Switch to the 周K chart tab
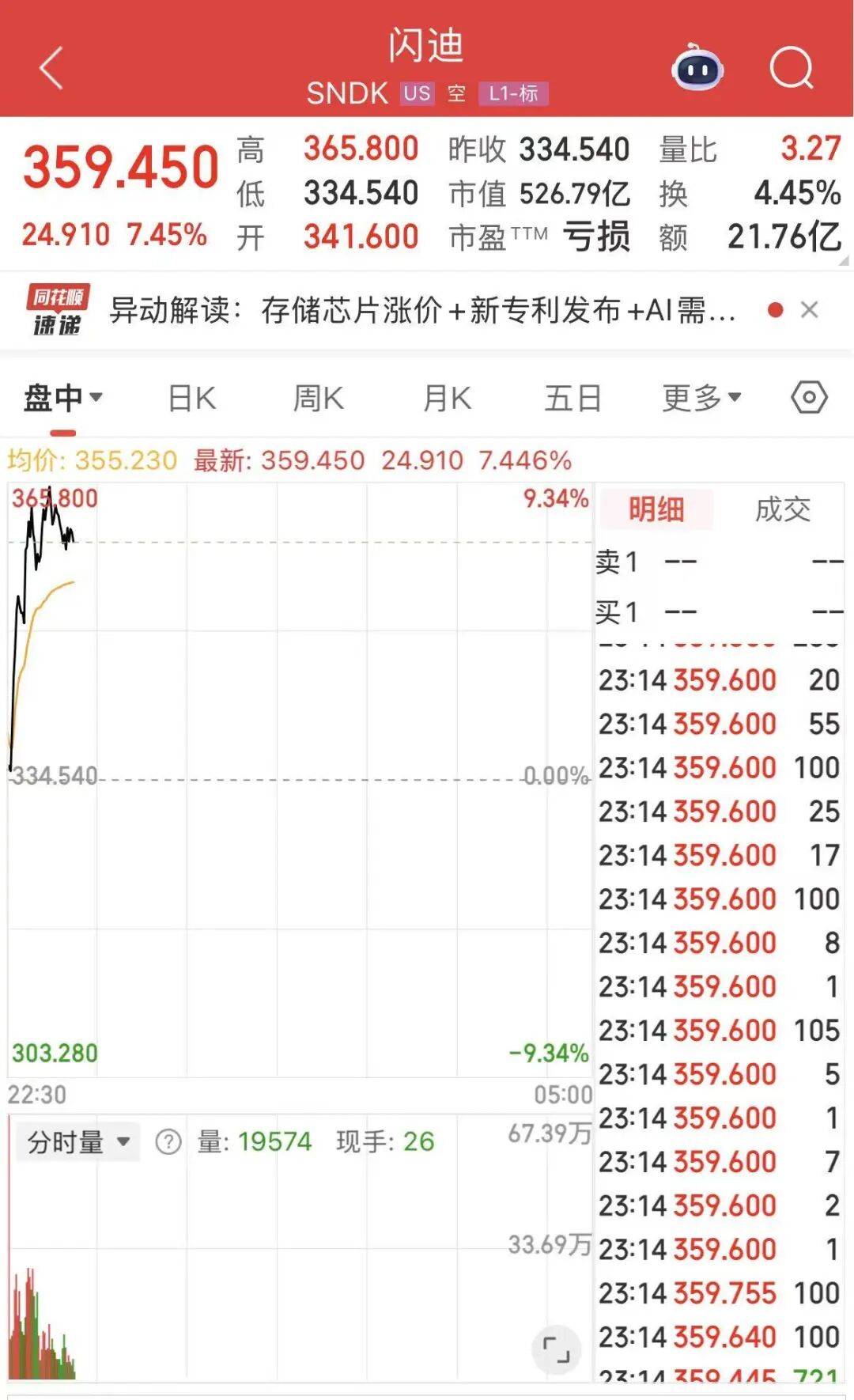854x1400 pixels. tap(318, 398)
